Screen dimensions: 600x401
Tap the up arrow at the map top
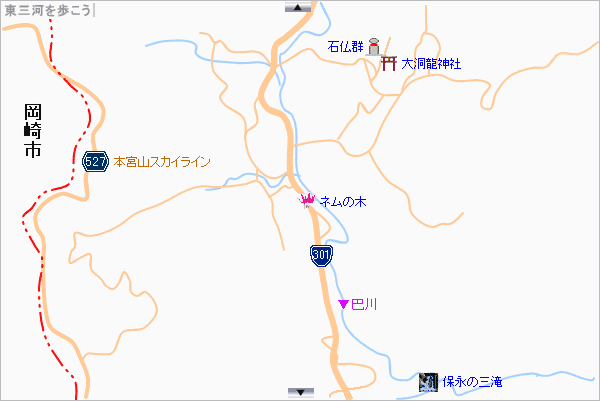[300, 7]
